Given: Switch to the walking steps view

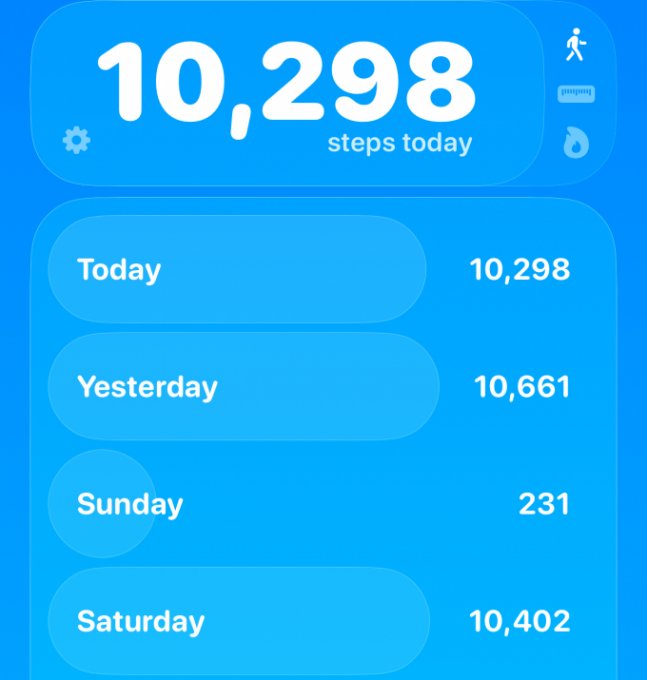Looking at the screenshot, I should 575,45.
